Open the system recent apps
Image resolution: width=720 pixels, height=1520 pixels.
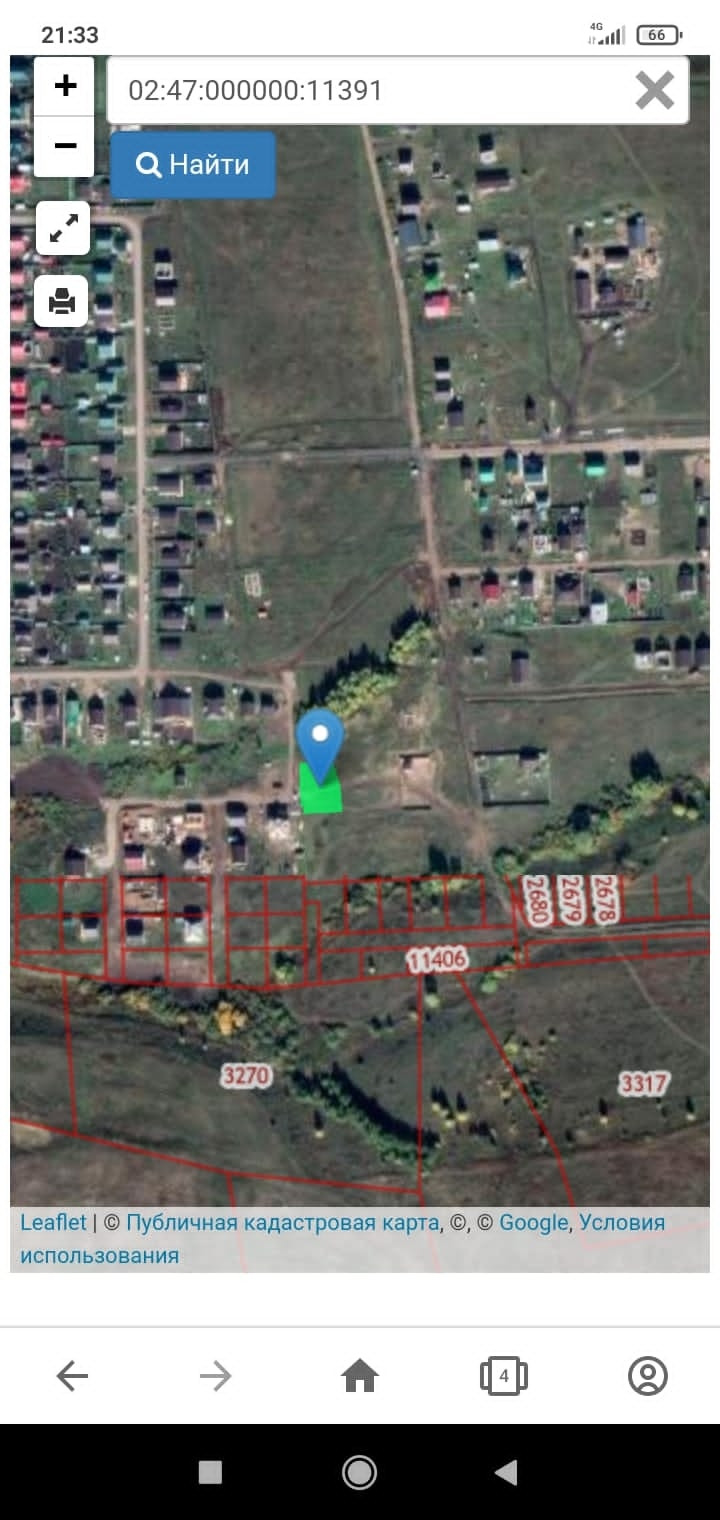[210, 1472]
